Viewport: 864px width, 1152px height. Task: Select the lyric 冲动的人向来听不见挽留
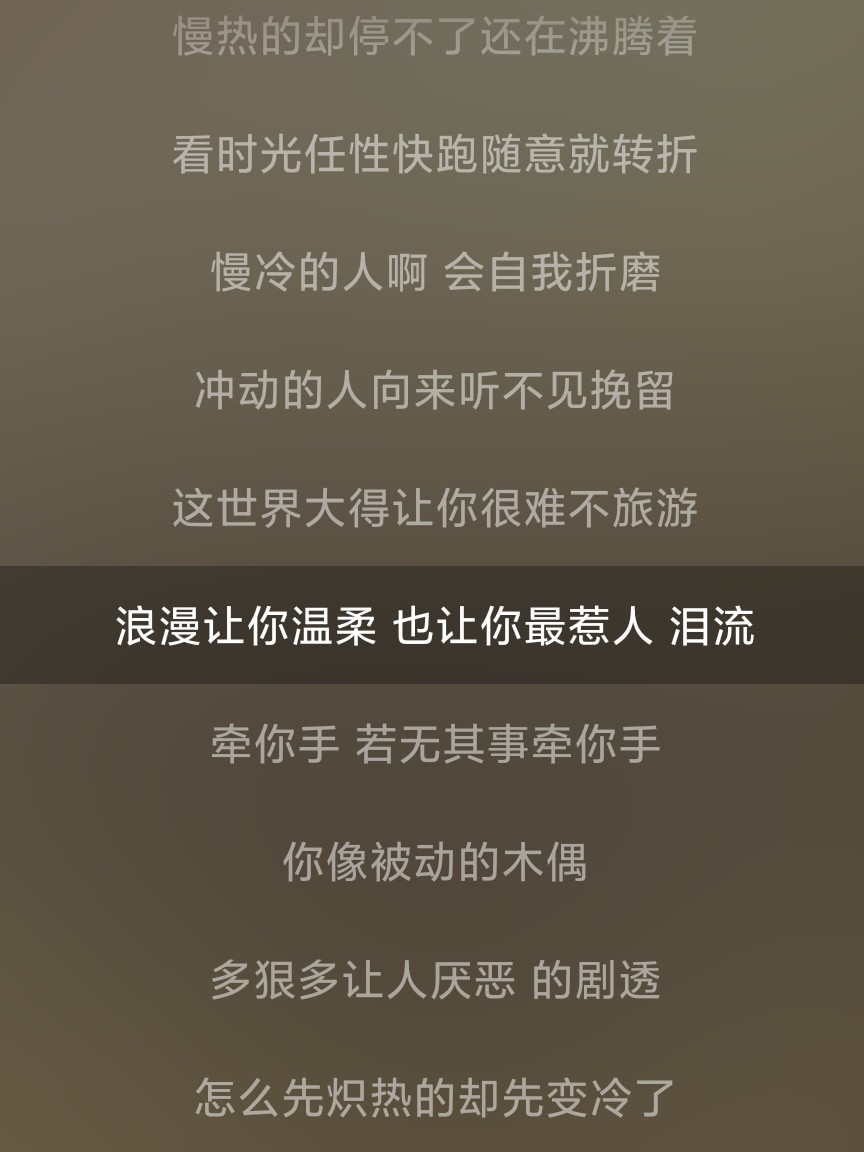pos(434,390)
